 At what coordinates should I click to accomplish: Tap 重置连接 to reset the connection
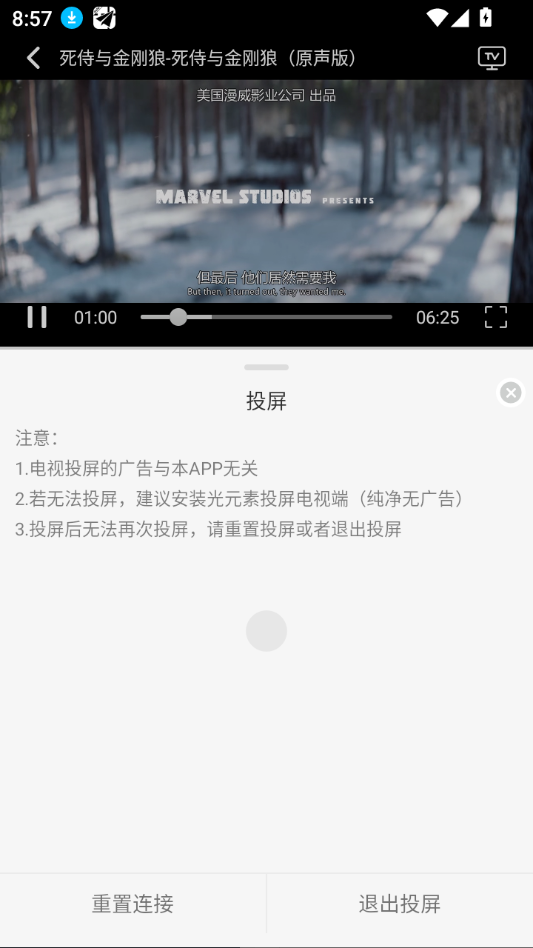point(133,904)
